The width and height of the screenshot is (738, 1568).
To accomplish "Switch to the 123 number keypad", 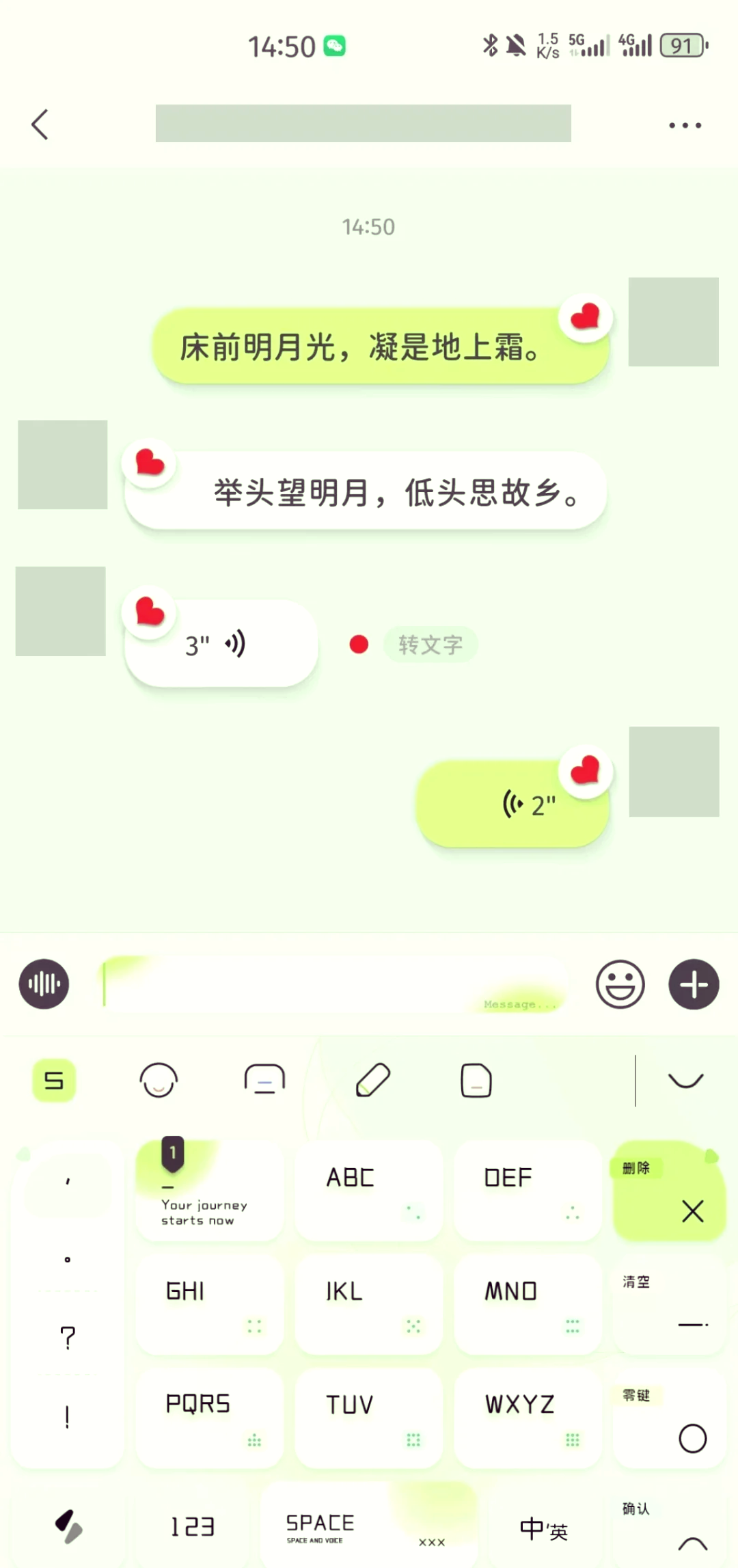I will 193,1526.
